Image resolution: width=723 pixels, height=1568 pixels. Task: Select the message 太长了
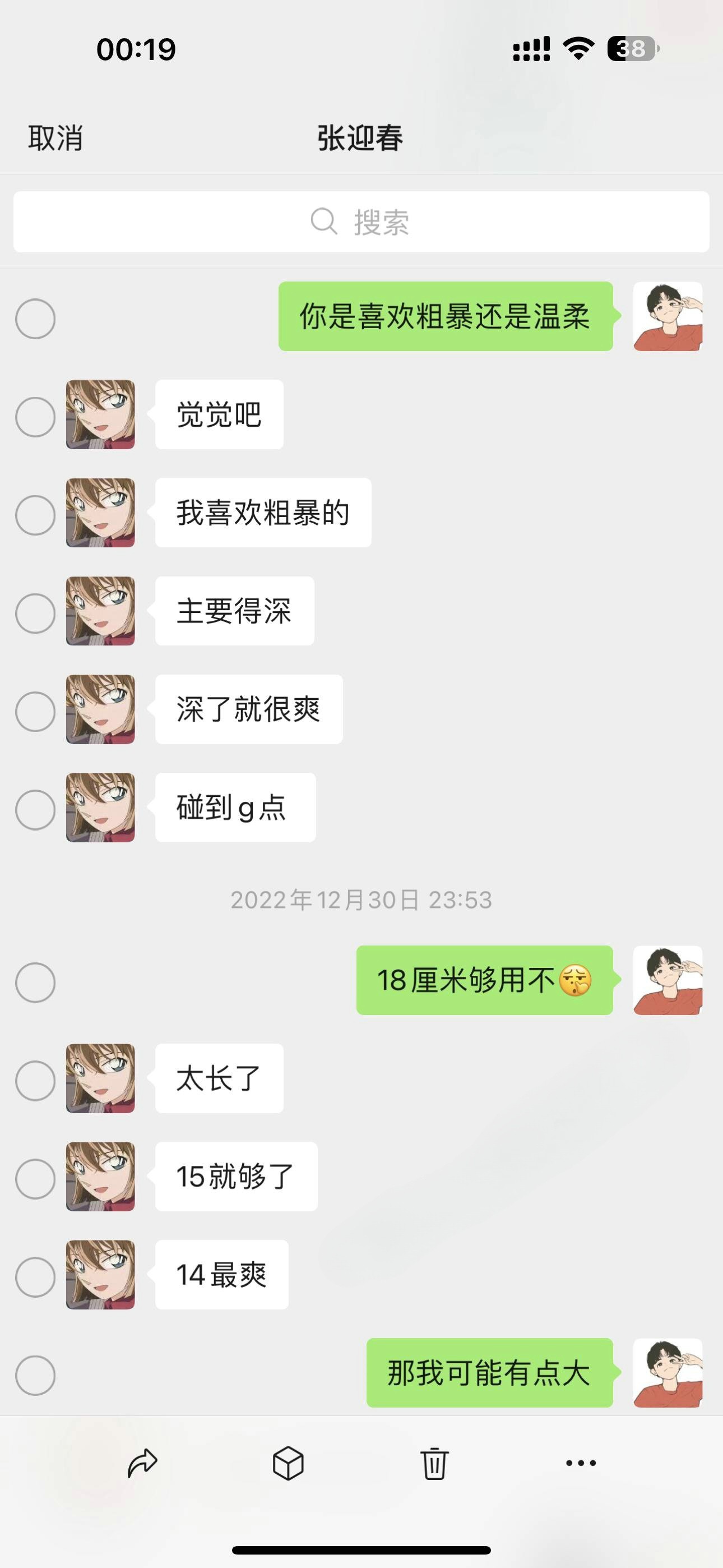click(x=35, y=1081)
